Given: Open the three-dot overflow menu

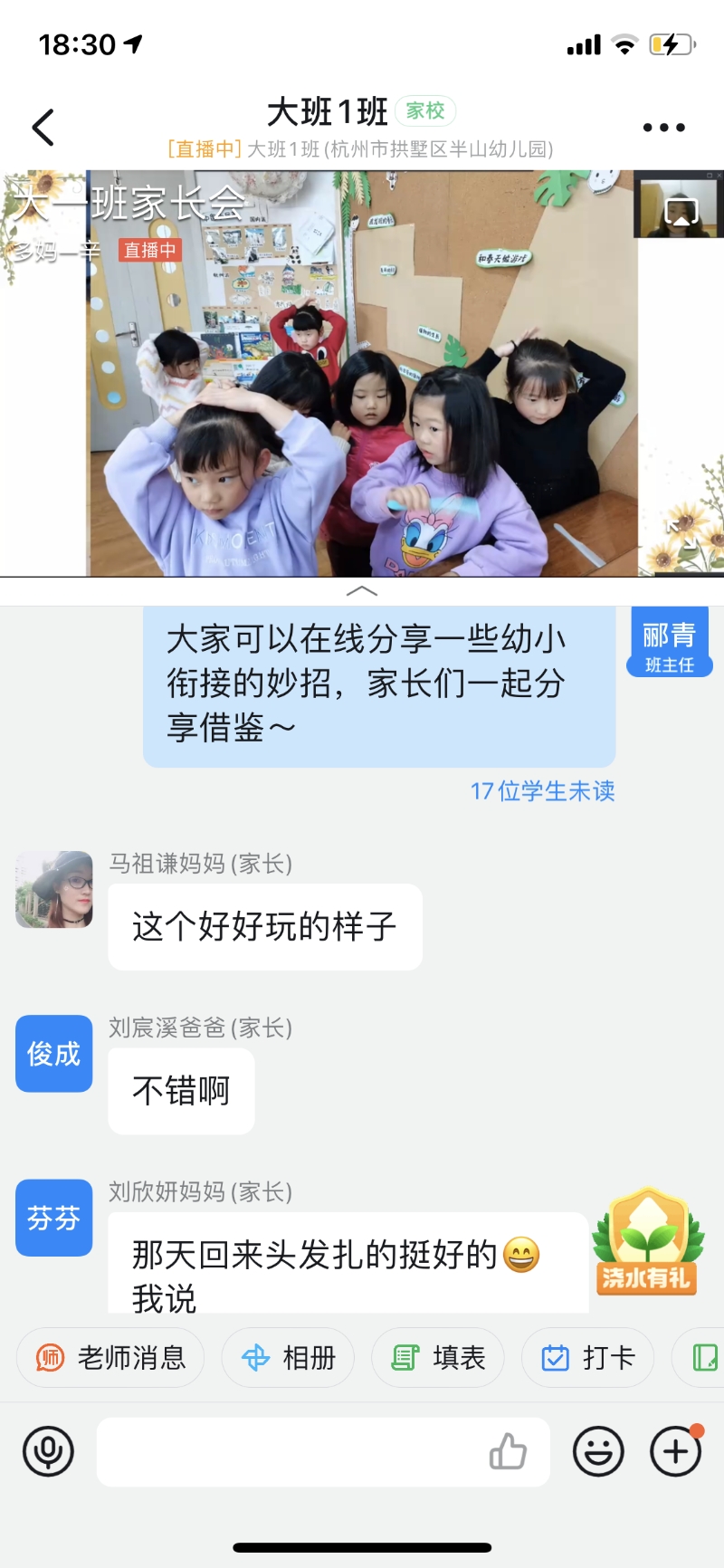Looking at the screenshot, I should (663, 128).
